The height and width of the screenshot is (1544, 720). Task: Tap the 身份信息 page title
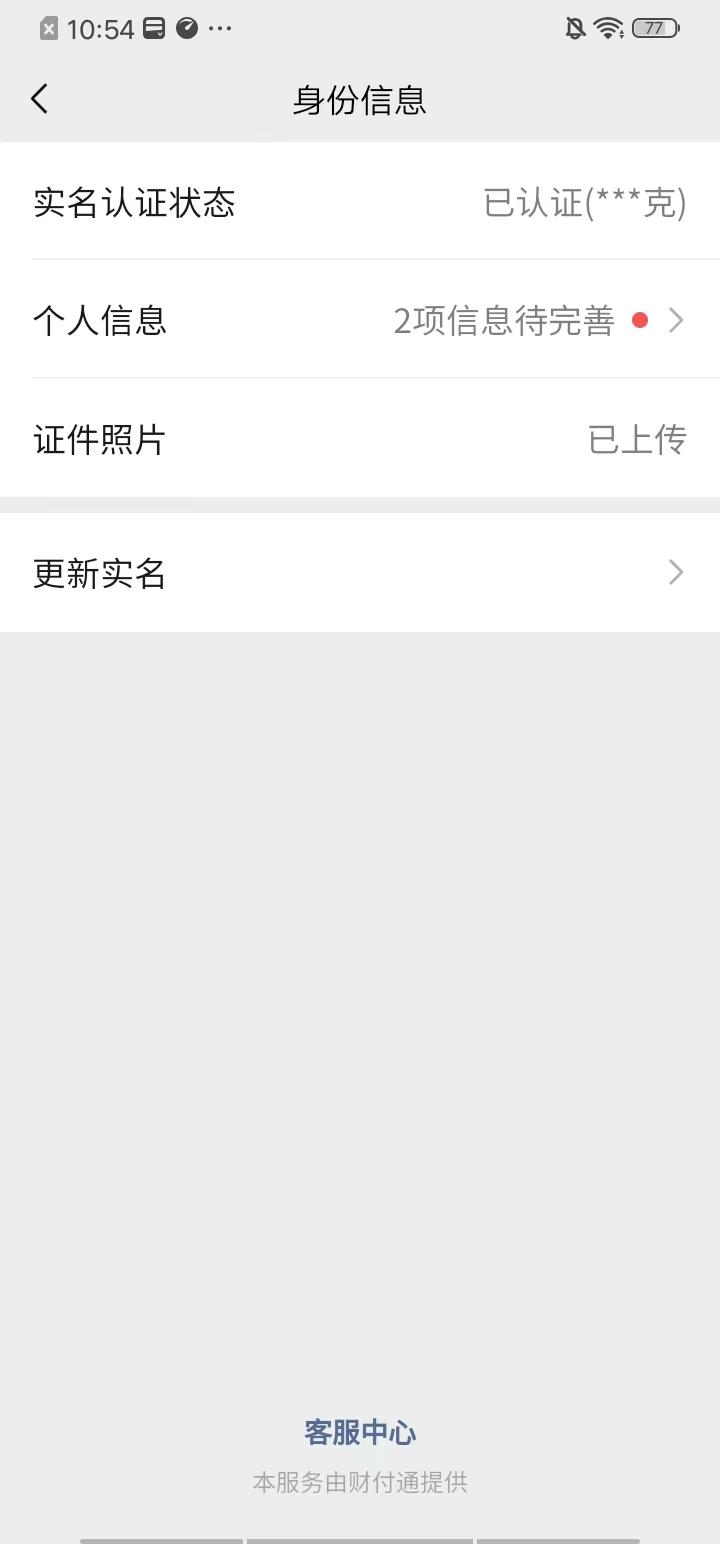(x=360, y=100)
